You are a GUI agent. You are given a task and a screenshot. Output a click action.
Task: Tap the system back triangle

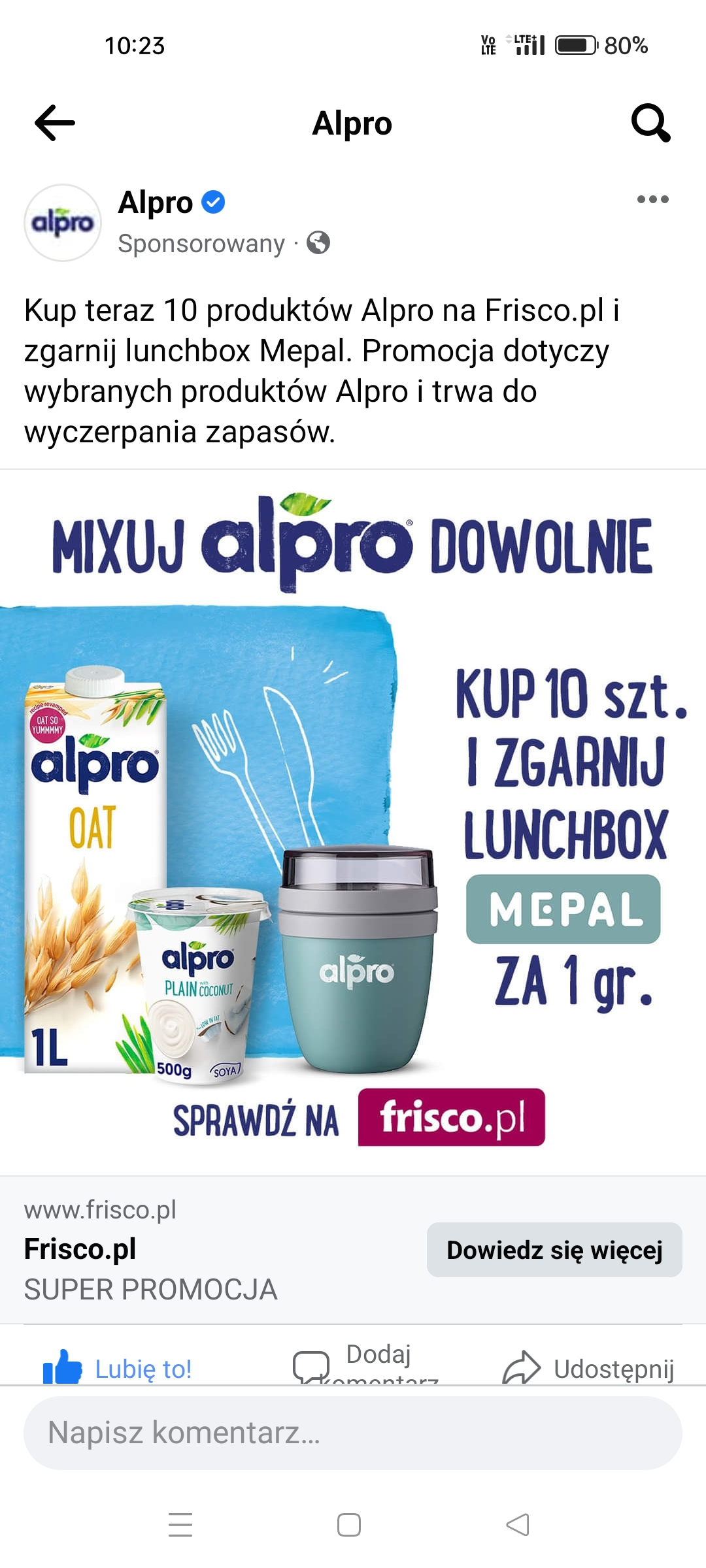click(x=518, y=1525)
